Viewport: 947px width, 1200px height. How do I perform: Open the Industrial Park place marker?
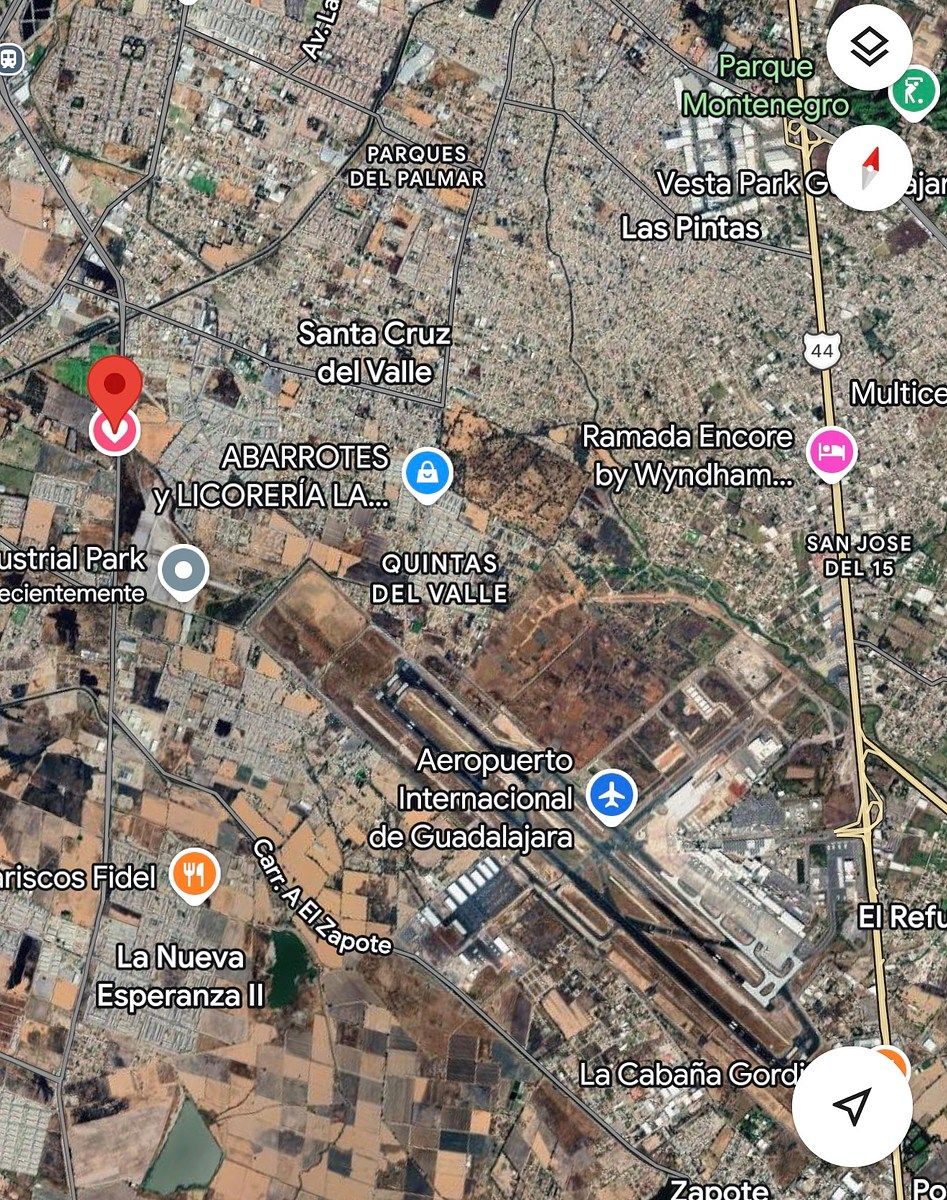185,571
